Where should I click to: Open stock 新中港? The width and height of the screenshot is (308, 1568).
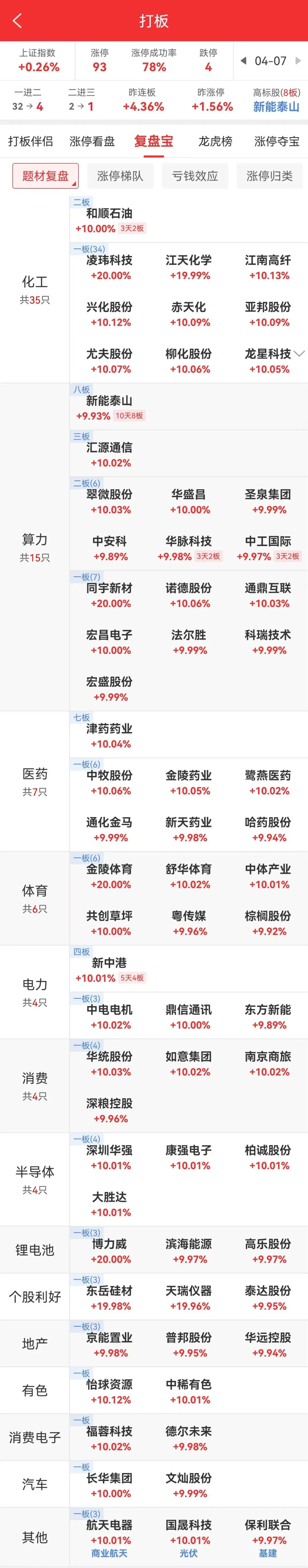point(110,963)
